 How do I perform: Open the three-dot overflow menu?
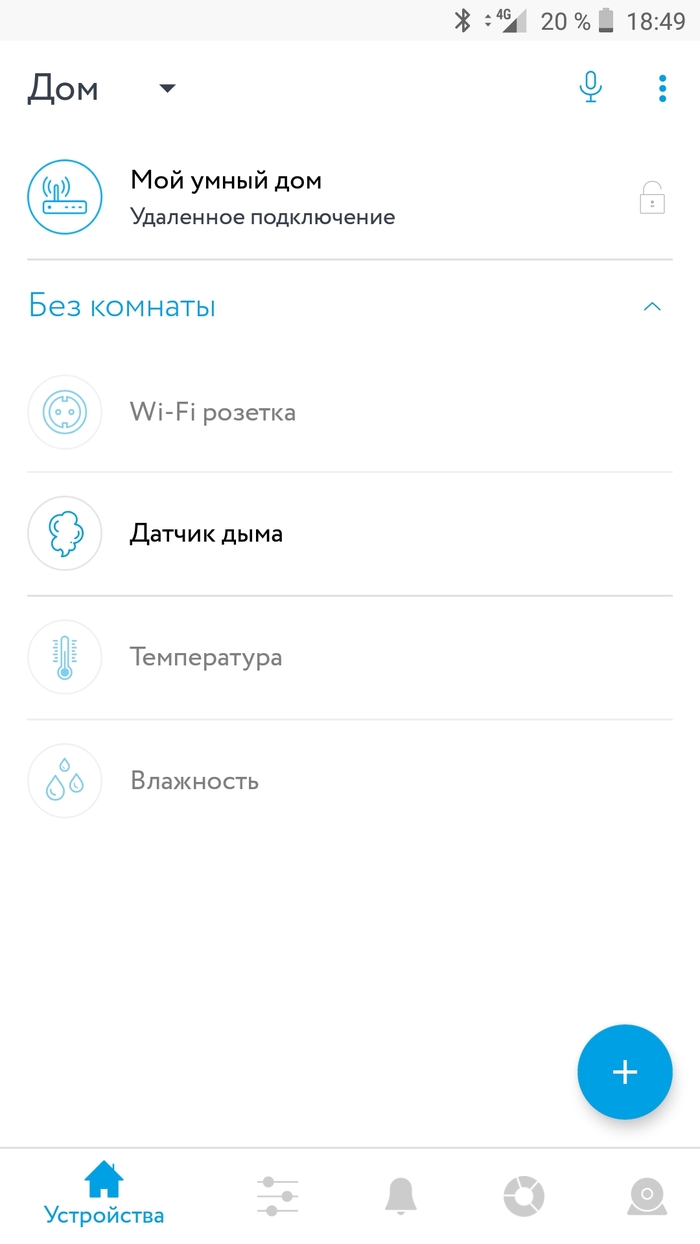662,88
